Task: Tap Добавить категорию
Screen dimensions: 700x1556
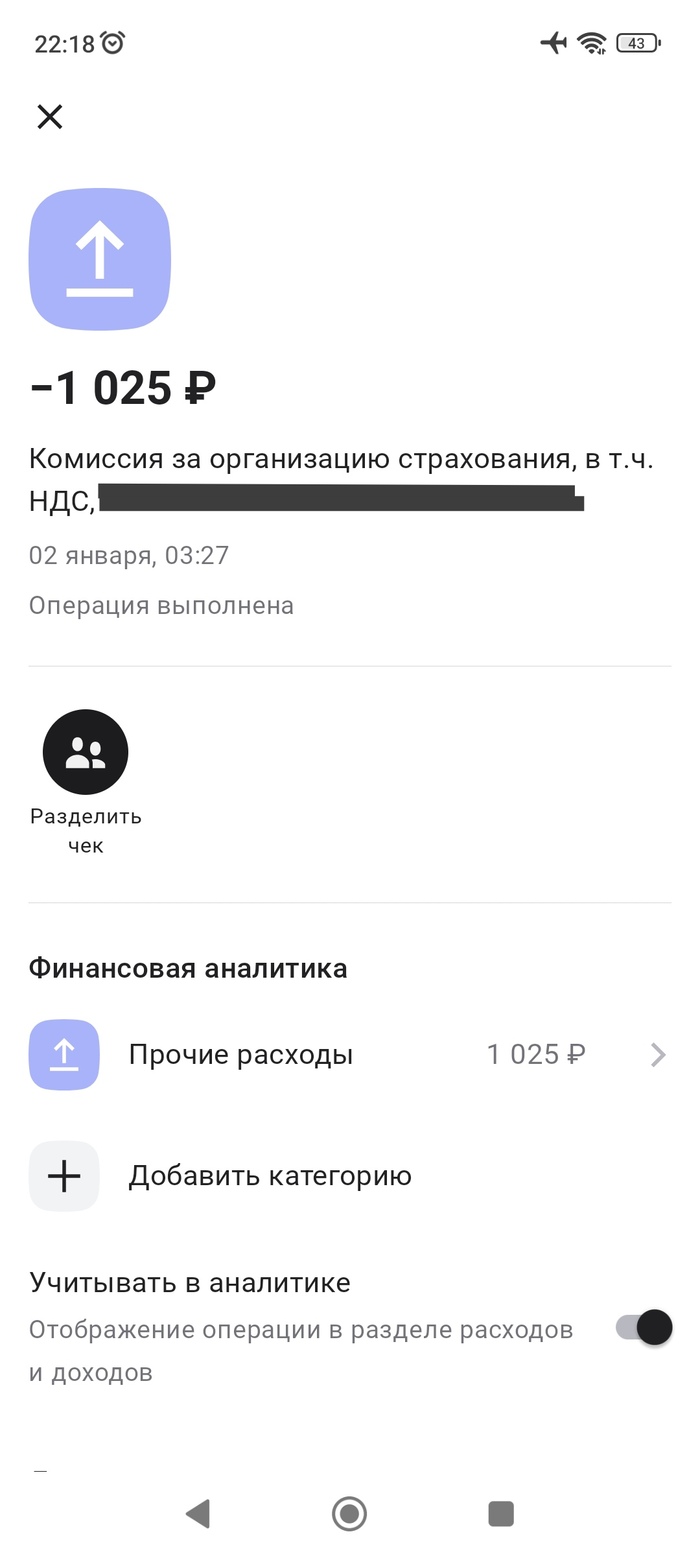Action: (x=269, y=1176)
